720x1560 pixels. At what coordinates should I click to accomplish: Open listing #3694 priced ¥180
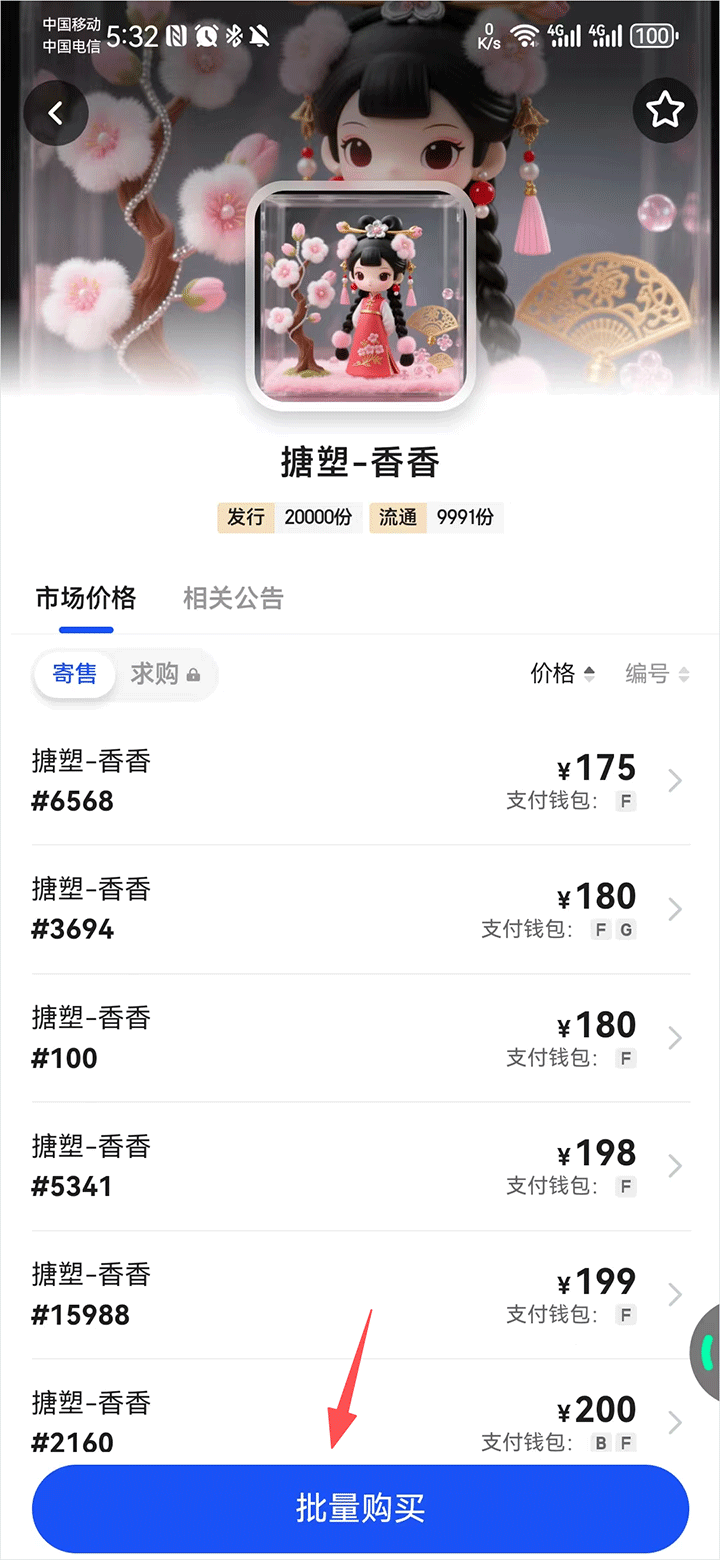click(360, 909)
